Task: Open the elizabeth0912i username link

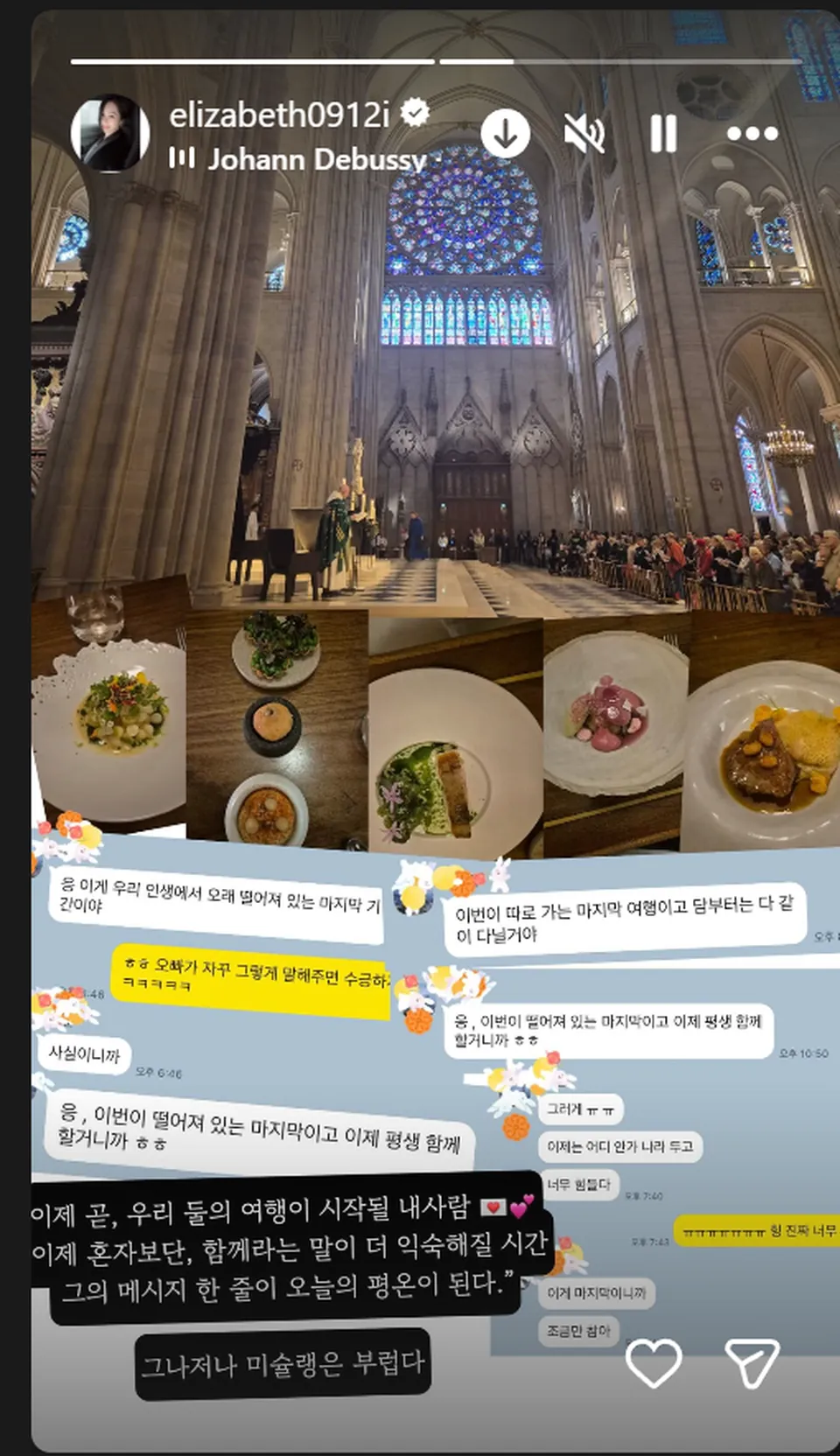Action: 279,114
